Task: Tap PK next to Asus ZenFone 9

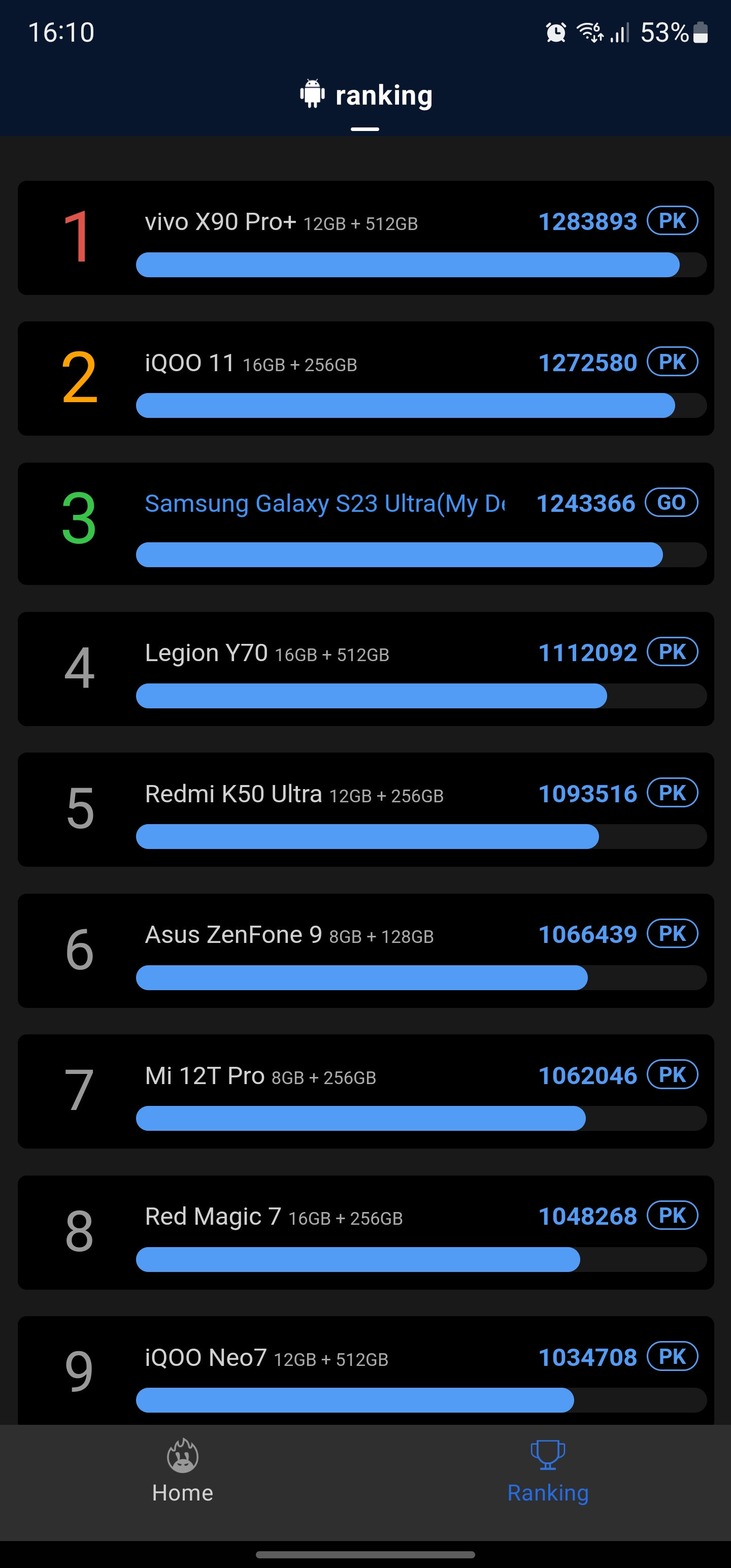Action: [x=672, y=934]
